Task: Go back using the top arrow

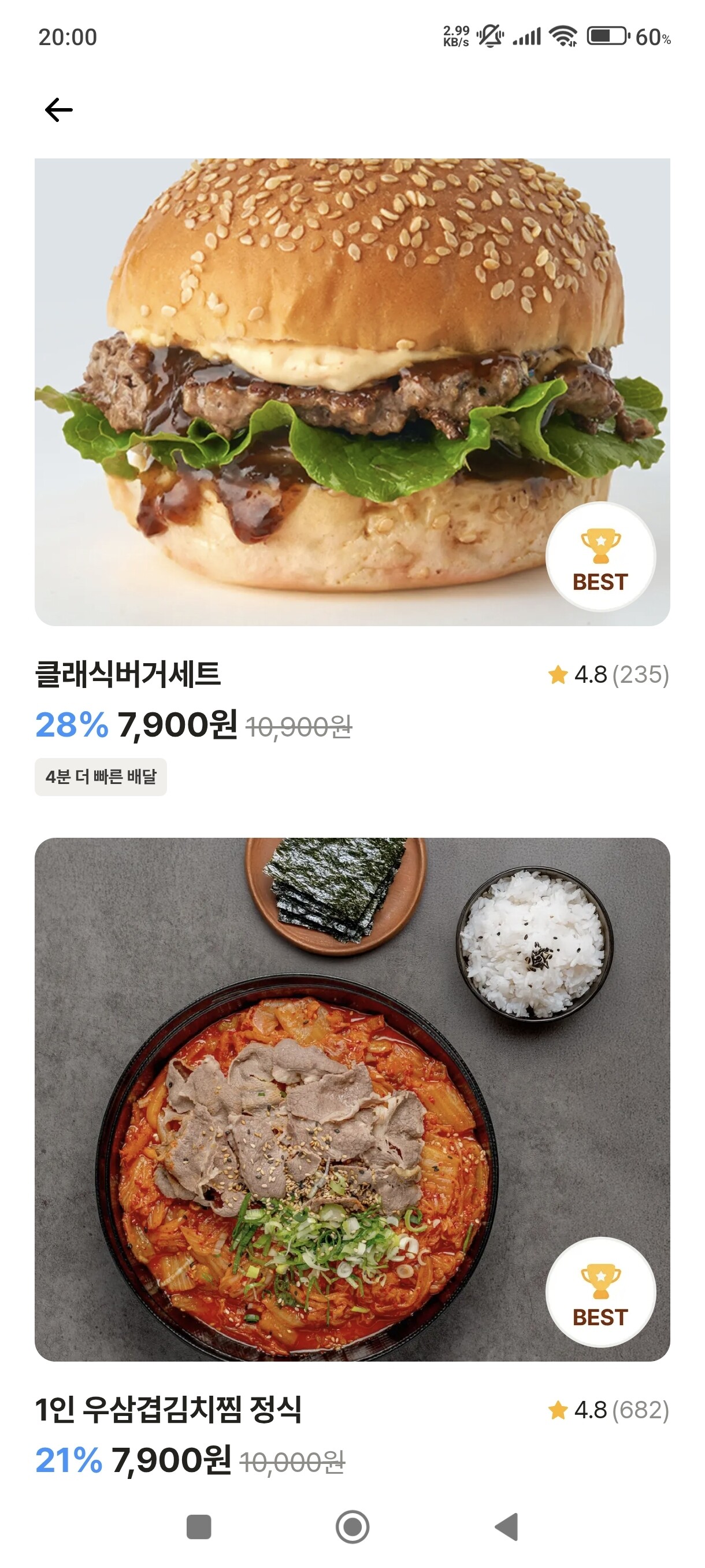Action: (59, 110)
